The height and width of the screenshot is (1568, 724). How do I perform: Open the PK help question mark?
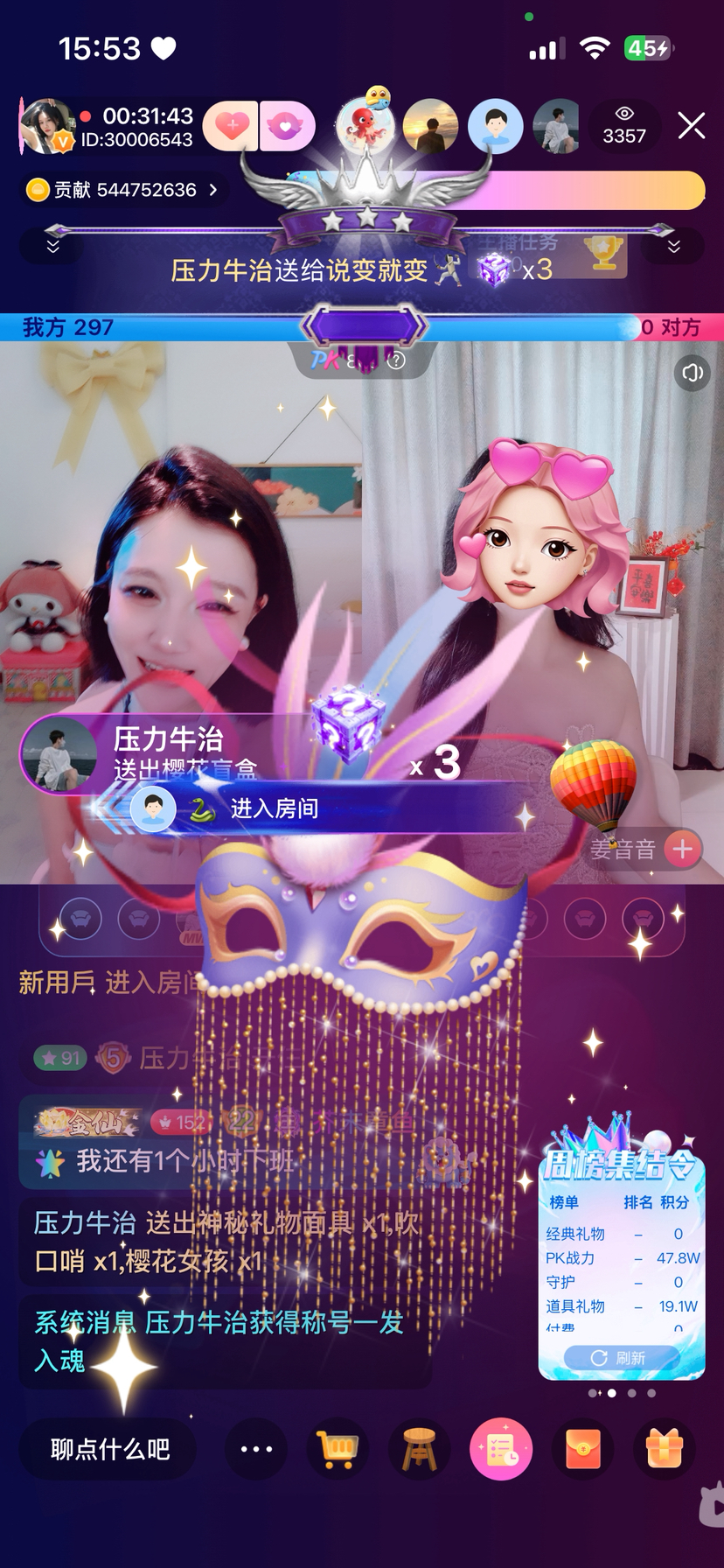[x=397, y=360]
